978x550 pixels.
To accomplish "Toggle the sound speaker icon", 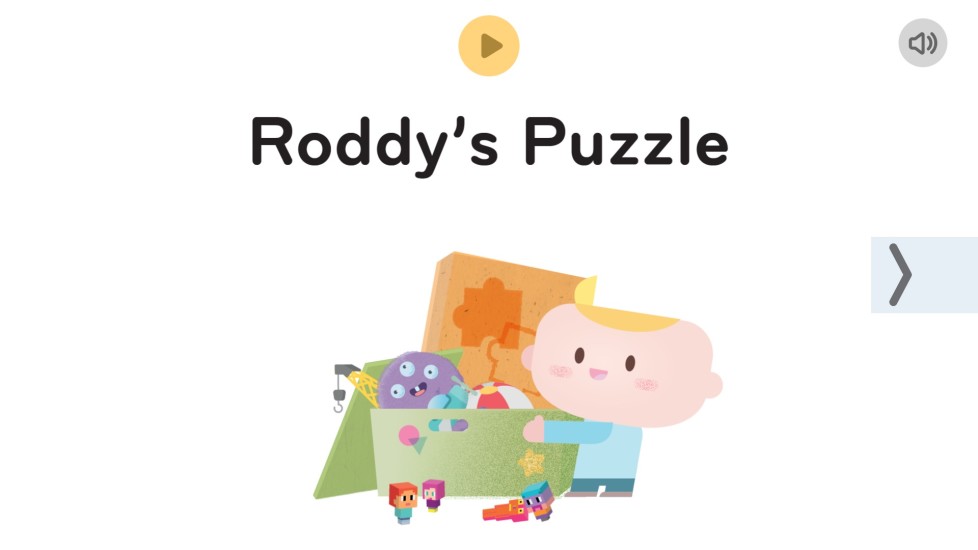I will pyautogui.click(x=922, y=43).
